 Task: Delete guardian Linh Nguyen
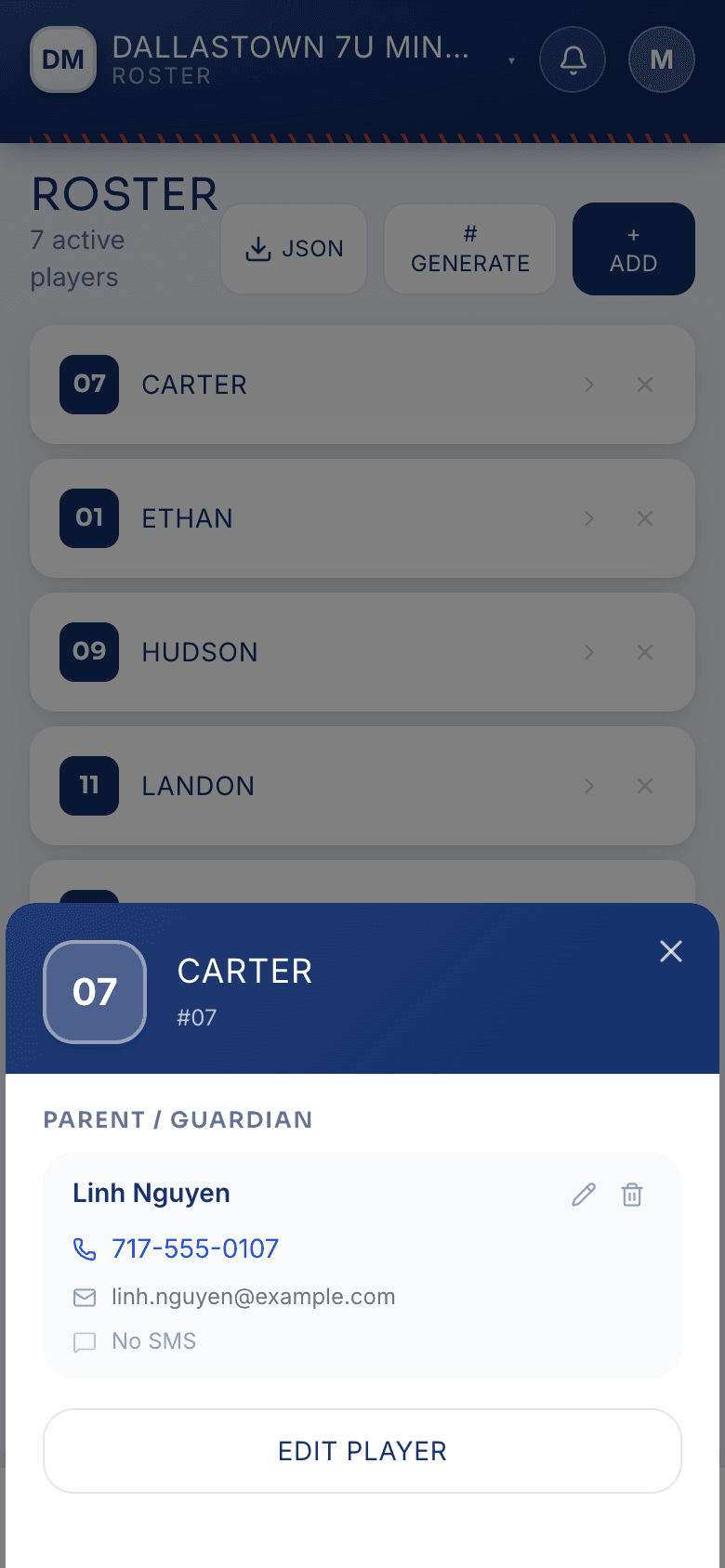coord(632,1195)
